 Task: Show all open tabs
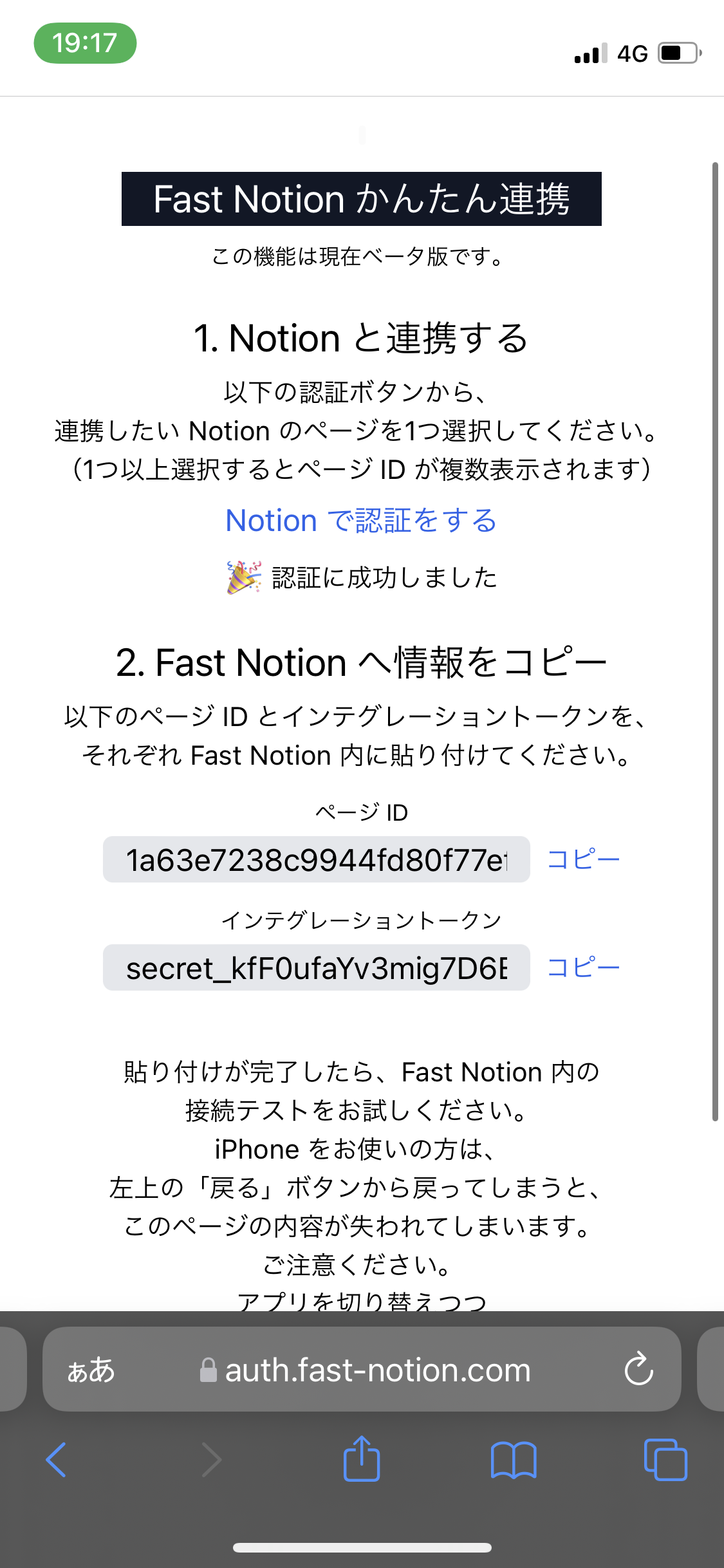[x=665, y=1459]
